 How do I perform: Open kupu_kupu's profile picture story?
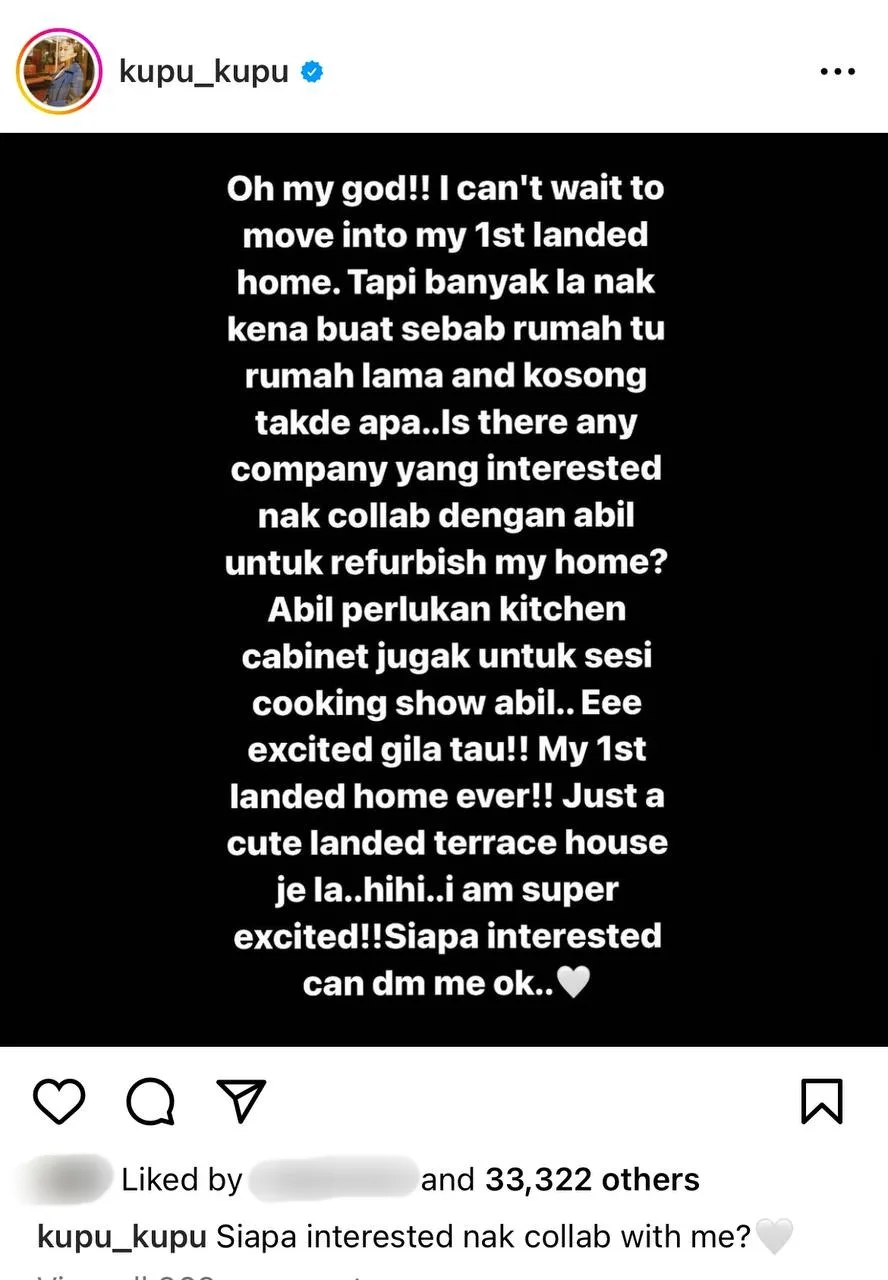click(x=59, y=72)
